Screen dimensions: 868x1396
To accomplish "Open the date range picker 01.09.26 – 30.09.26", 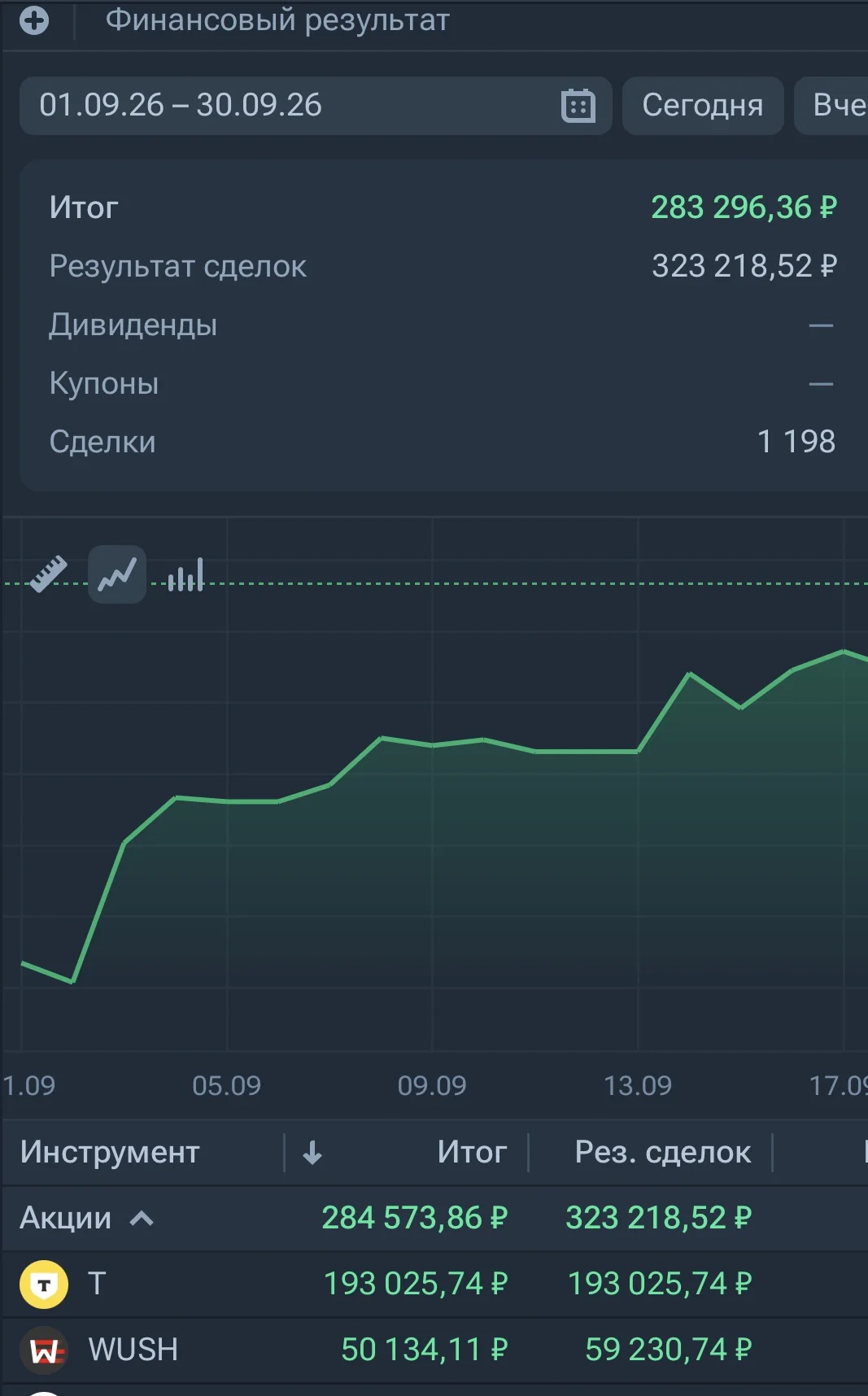I will 316,106.
